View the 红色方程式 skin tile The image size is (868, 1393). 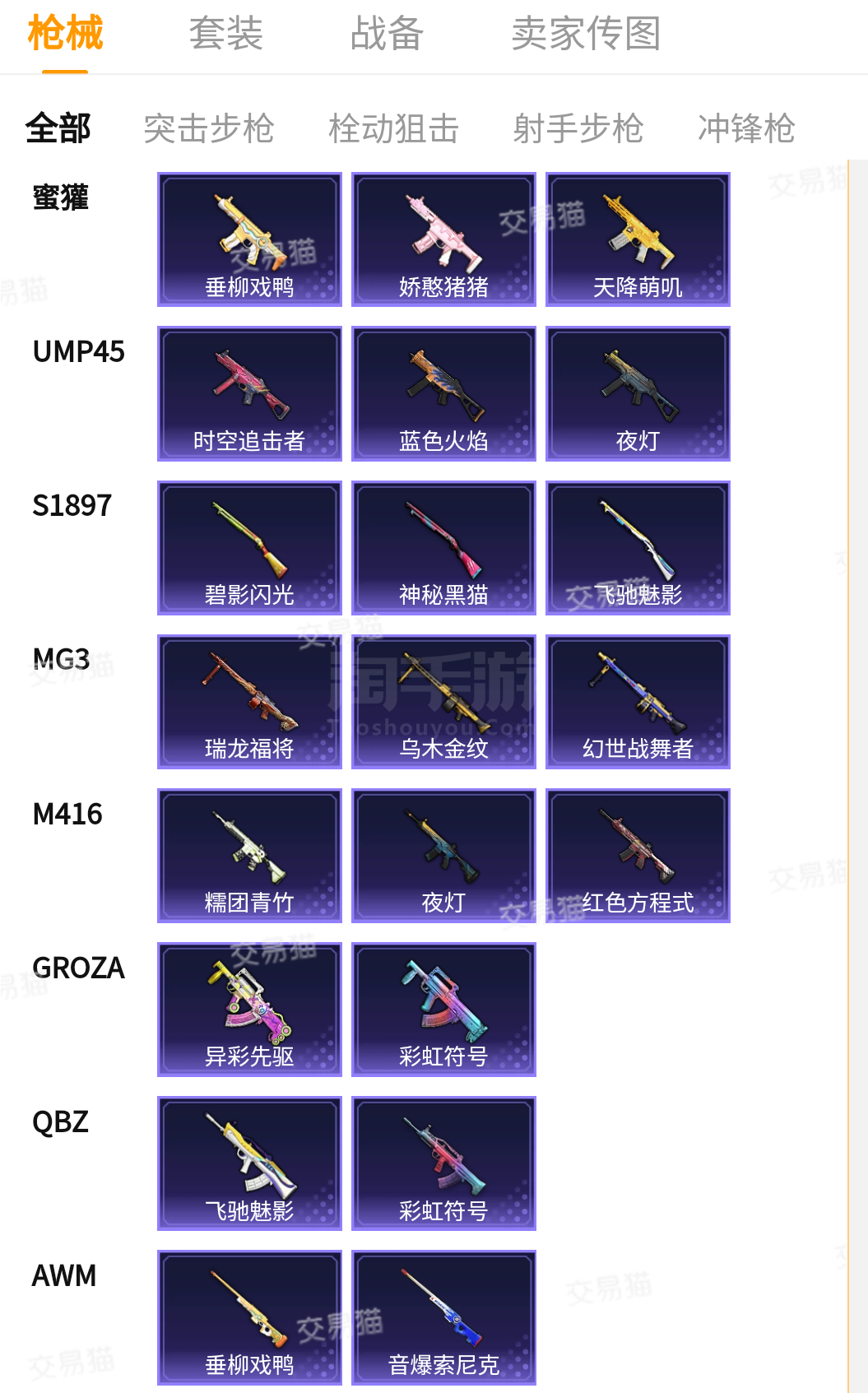click(638, 855)
